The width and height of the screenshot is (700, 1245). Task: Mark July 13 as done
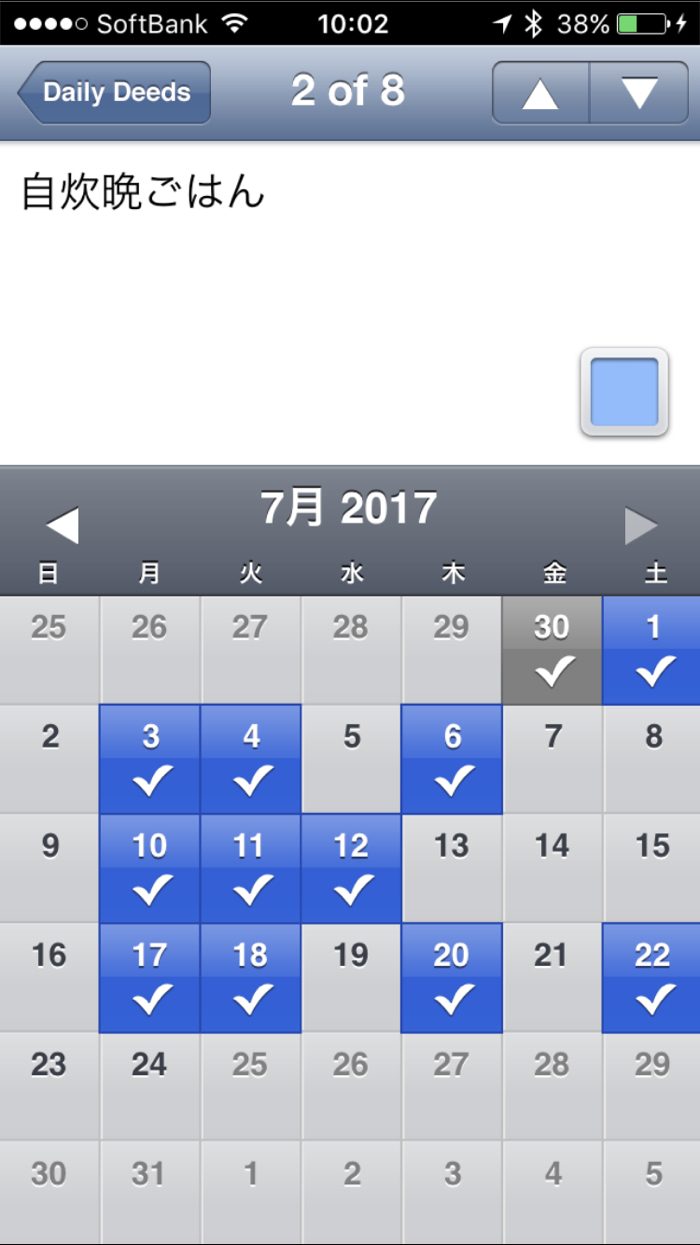point(452,868)
